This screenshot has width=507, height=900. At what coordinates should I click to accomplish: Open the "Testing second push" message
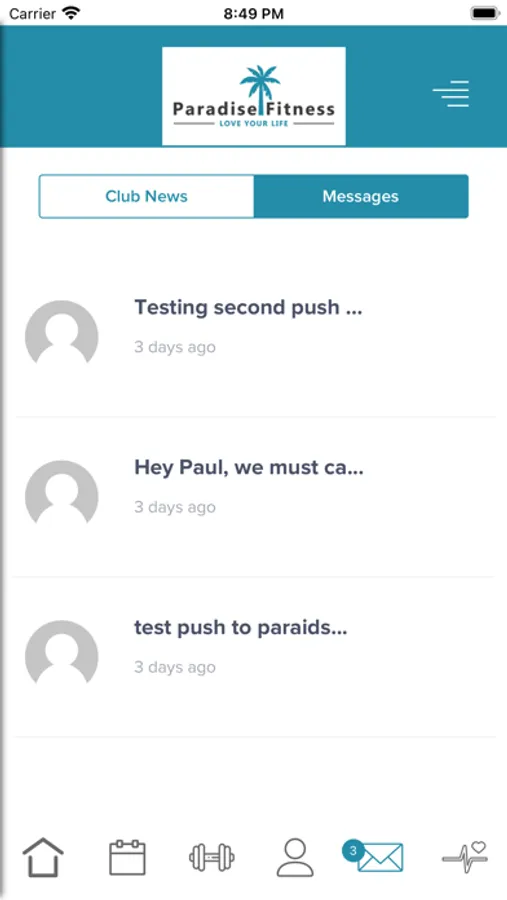(253, 337)
